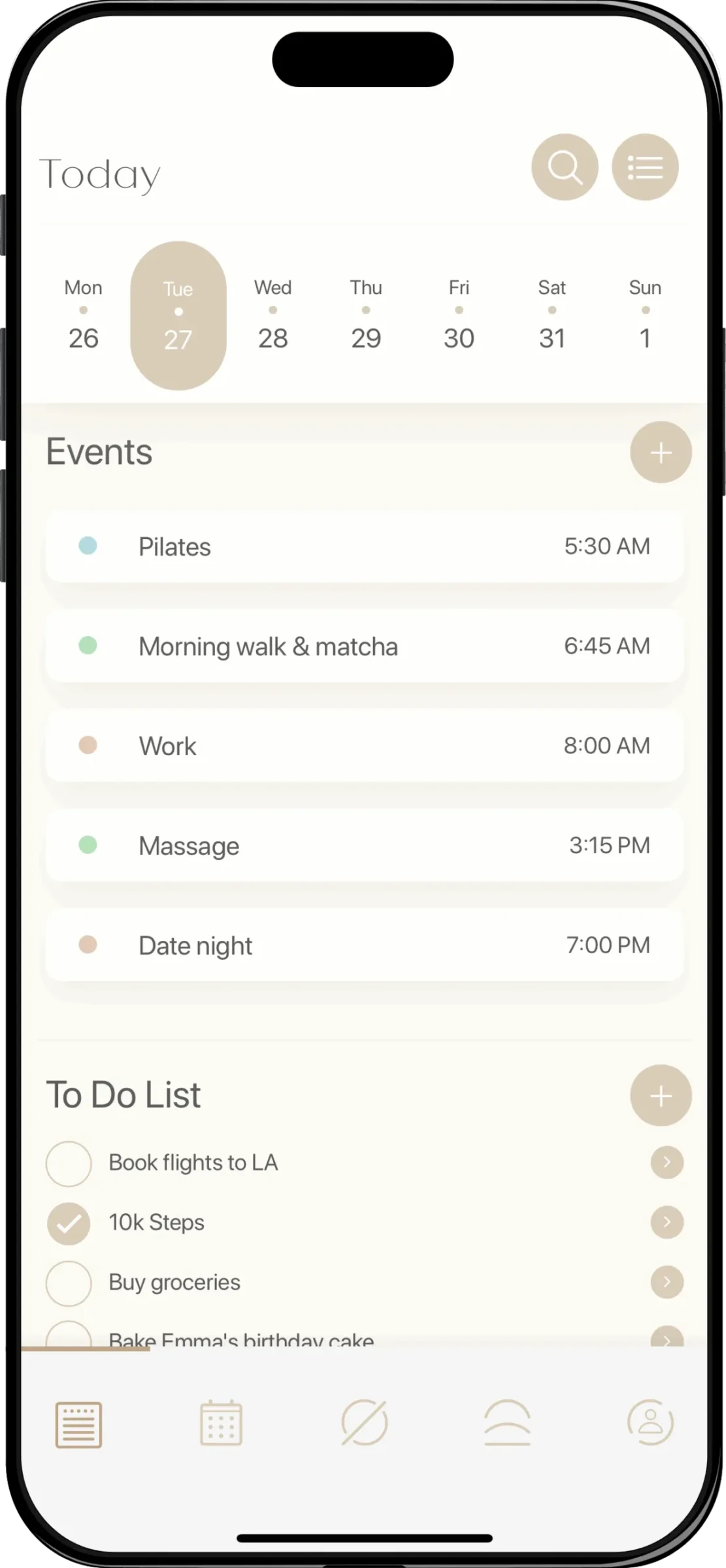This screenshot has height=1568, width=726.
Task: Open the list menu icon
Action: [645, 167]
